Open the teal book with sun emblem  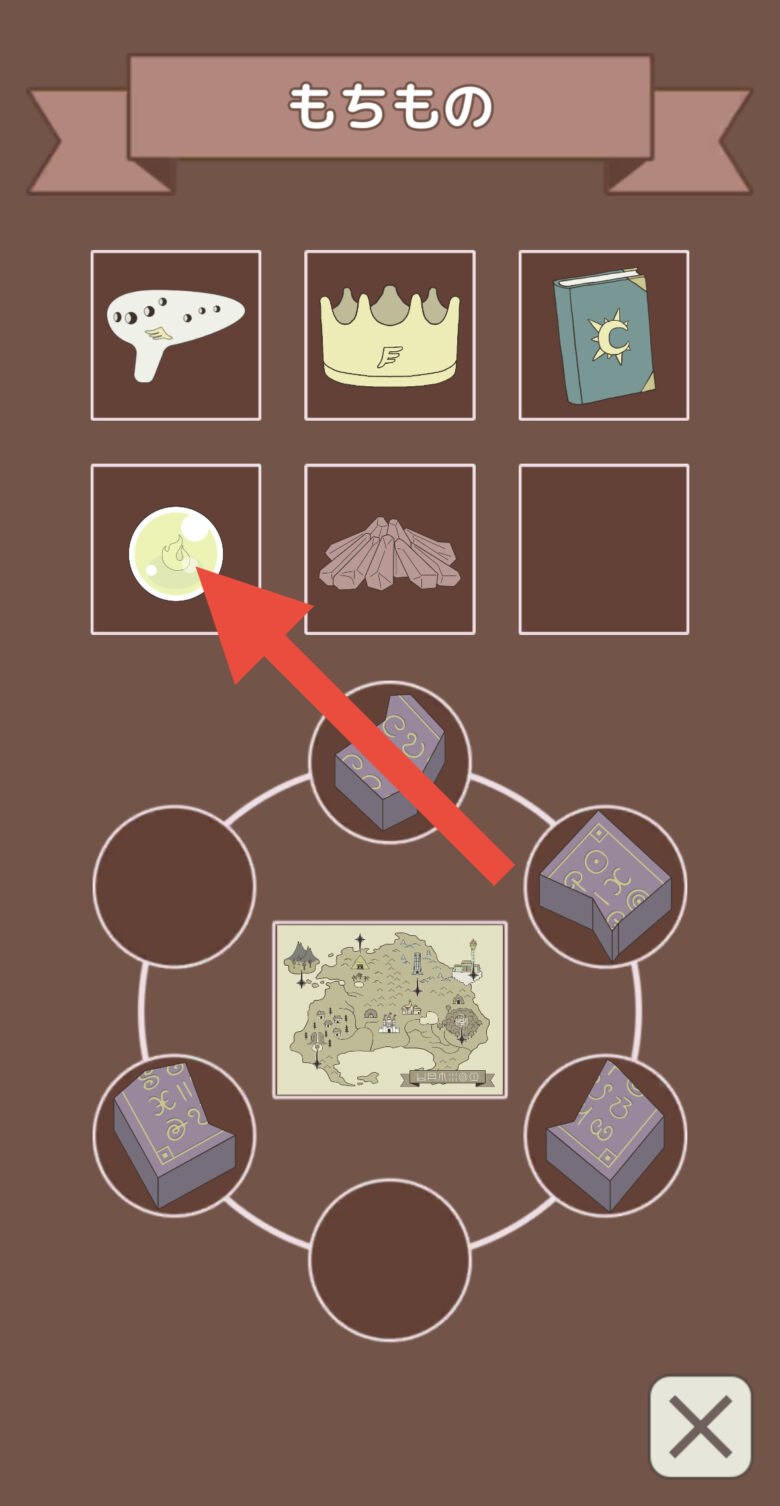coord(603,335)
